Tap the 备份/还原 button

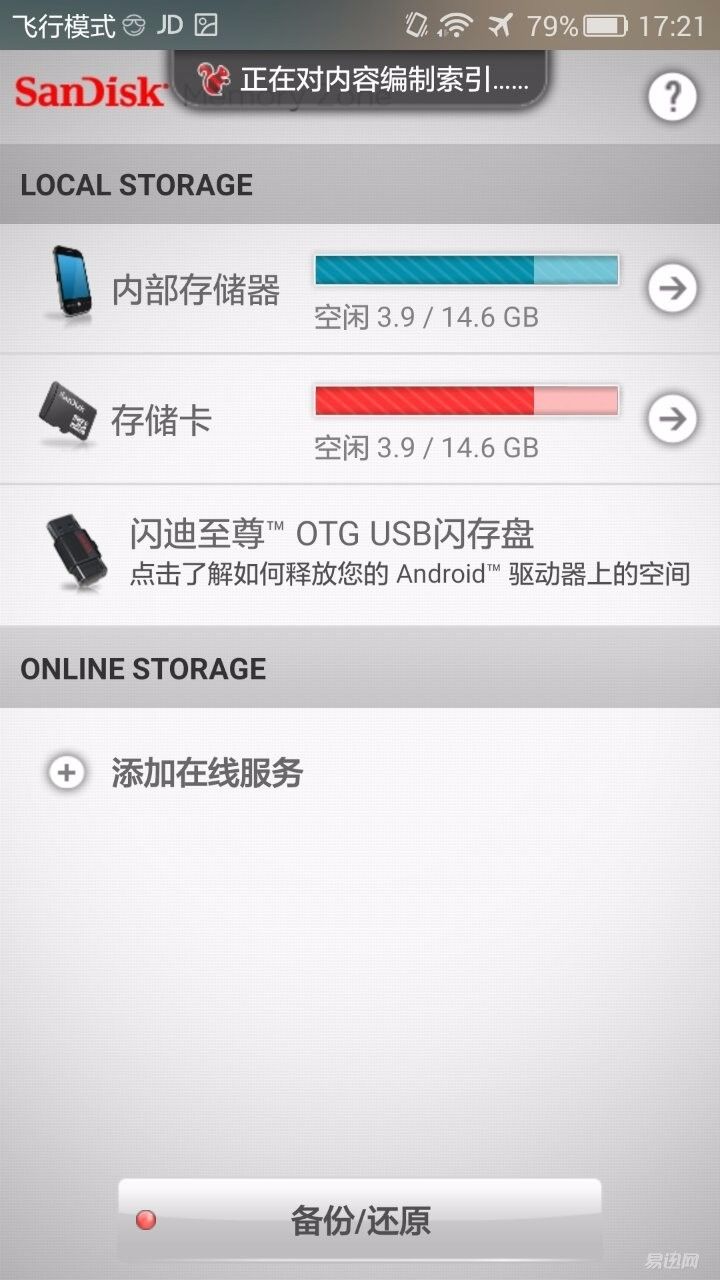360,1220
